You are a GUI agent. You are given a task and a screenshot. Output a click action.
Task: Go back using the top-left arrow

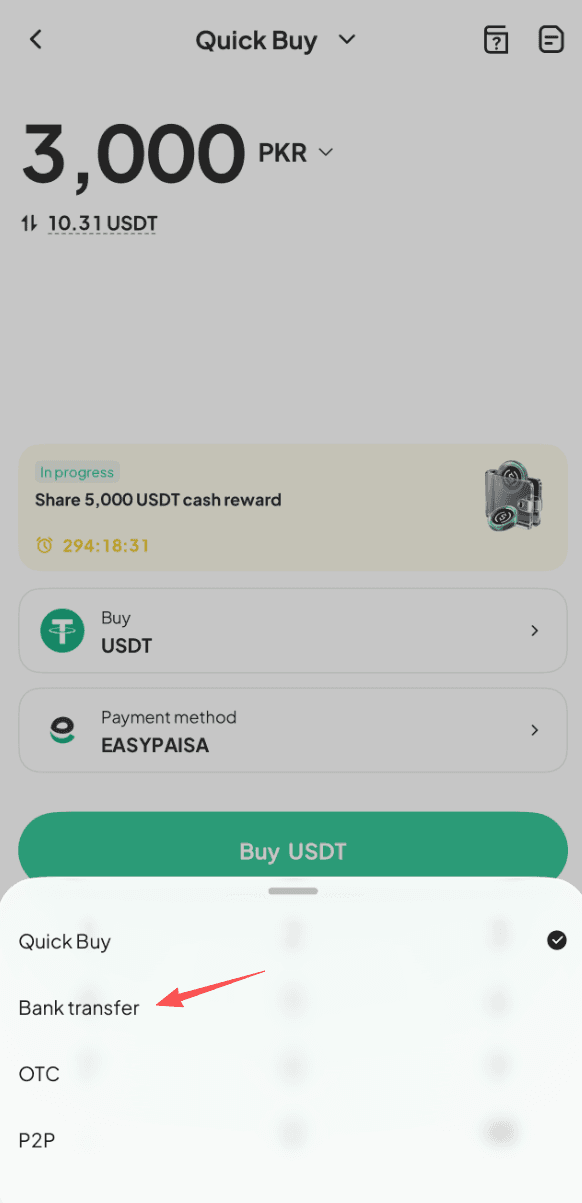click(x=36, y=40)
